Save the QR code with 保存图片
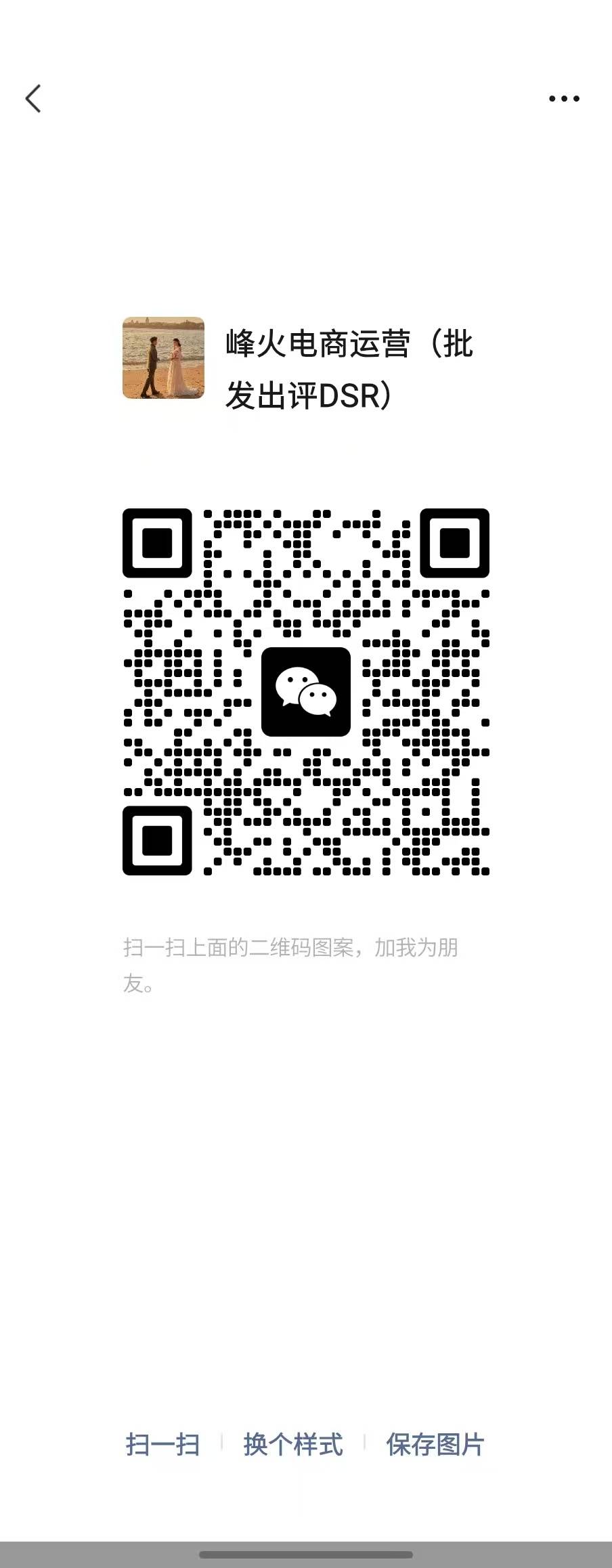Viewport: 612px width, 1568px height. coord(435,1444)
